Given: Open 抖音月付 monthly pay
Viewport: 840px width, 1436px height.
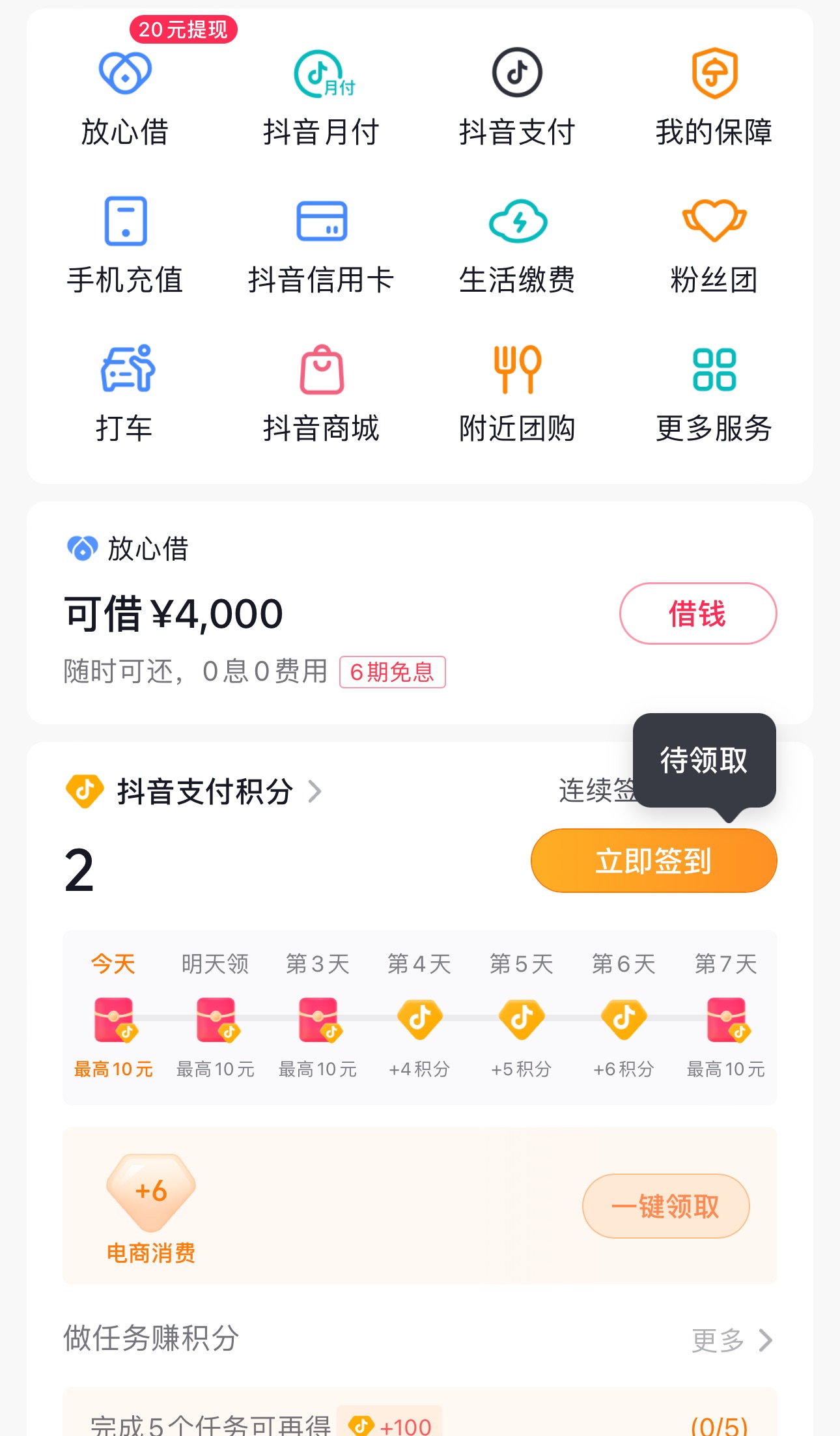Looking at the screenshot, I should click(321, 98).
